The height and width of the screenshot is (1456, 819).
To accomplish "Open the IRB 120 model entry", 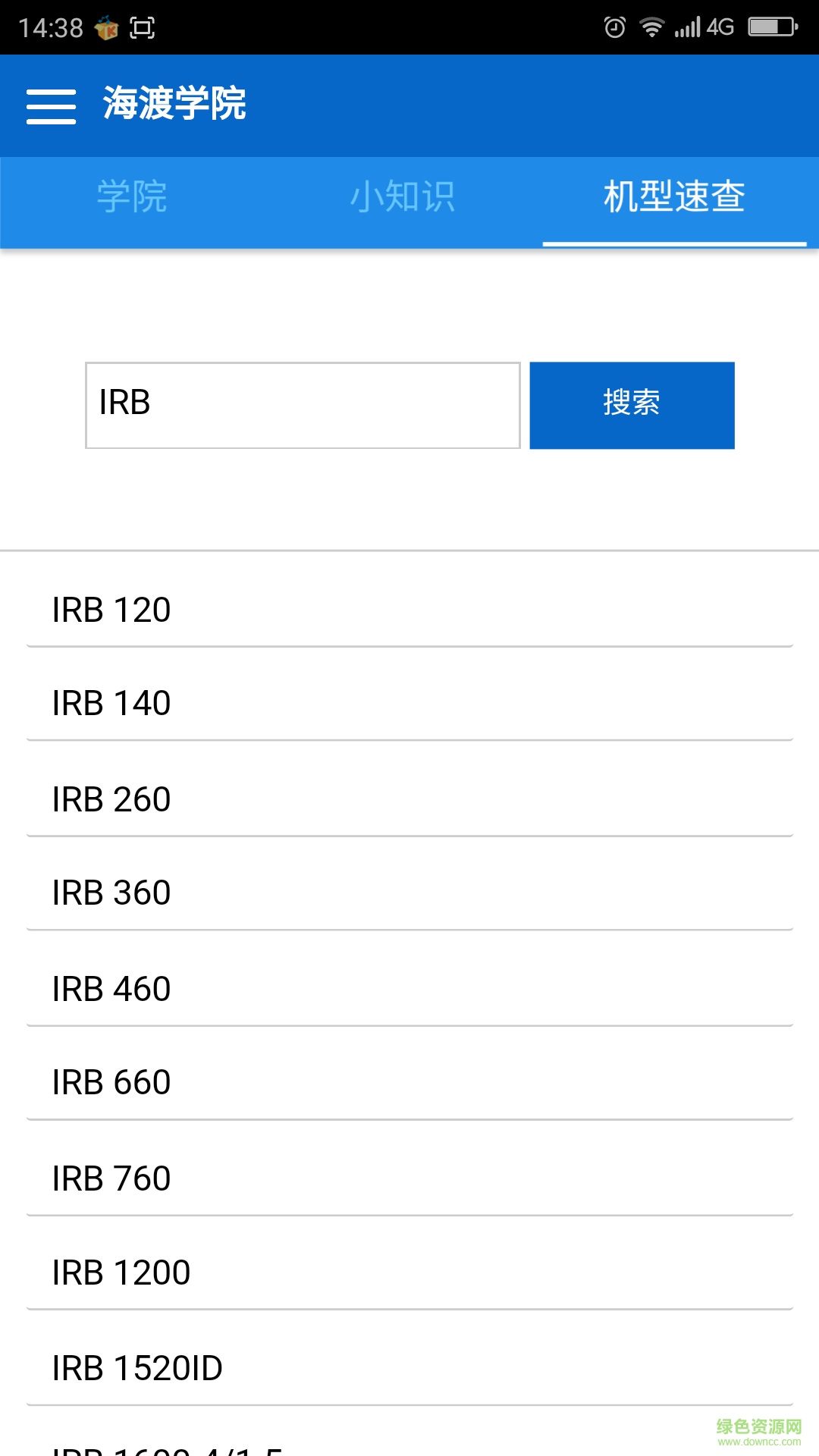I will (x=409, y=610).
